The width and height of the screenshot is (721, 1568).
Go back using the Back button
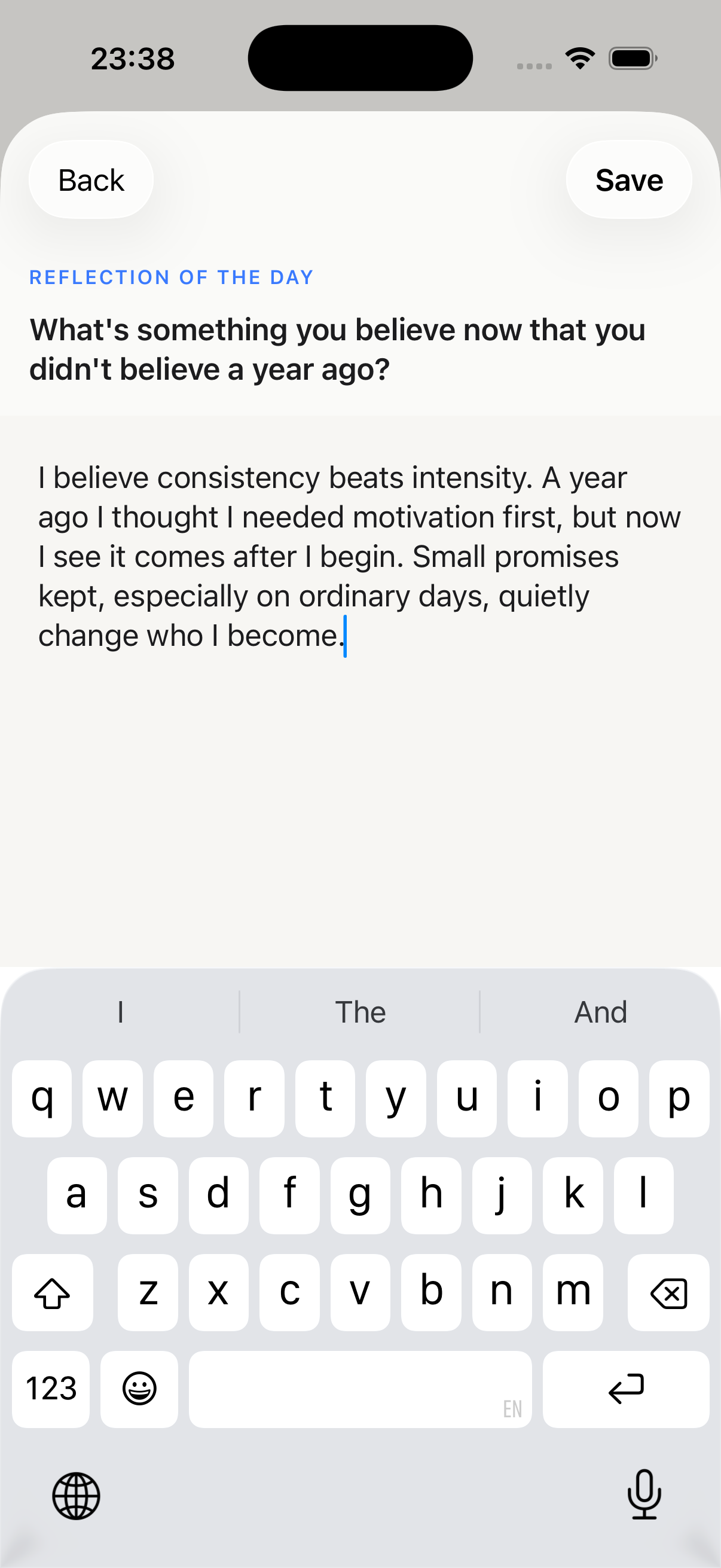click(91, 180)
